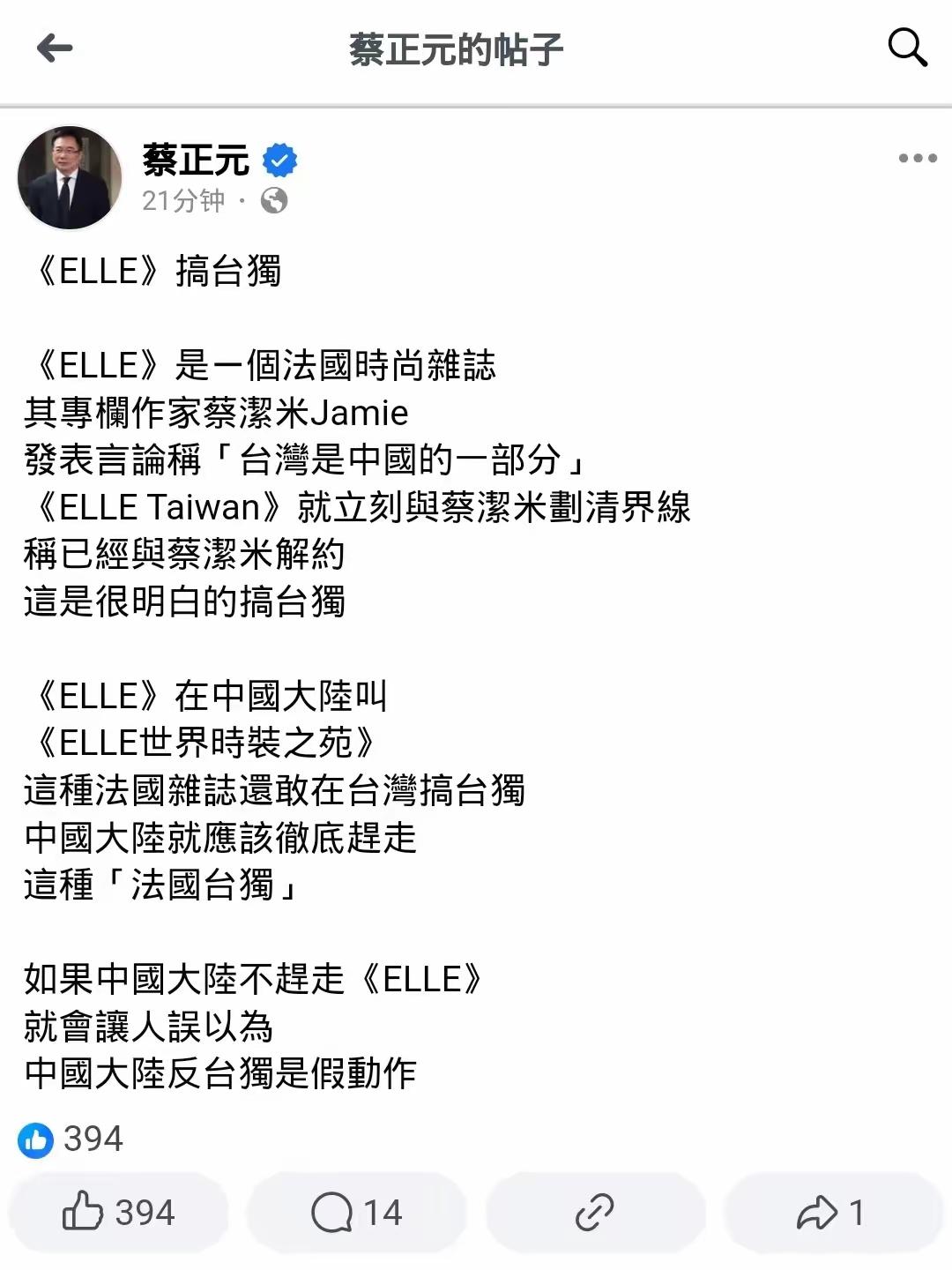Share this post
This screenshot has height=1270, width=952.
pos(831,1213)
